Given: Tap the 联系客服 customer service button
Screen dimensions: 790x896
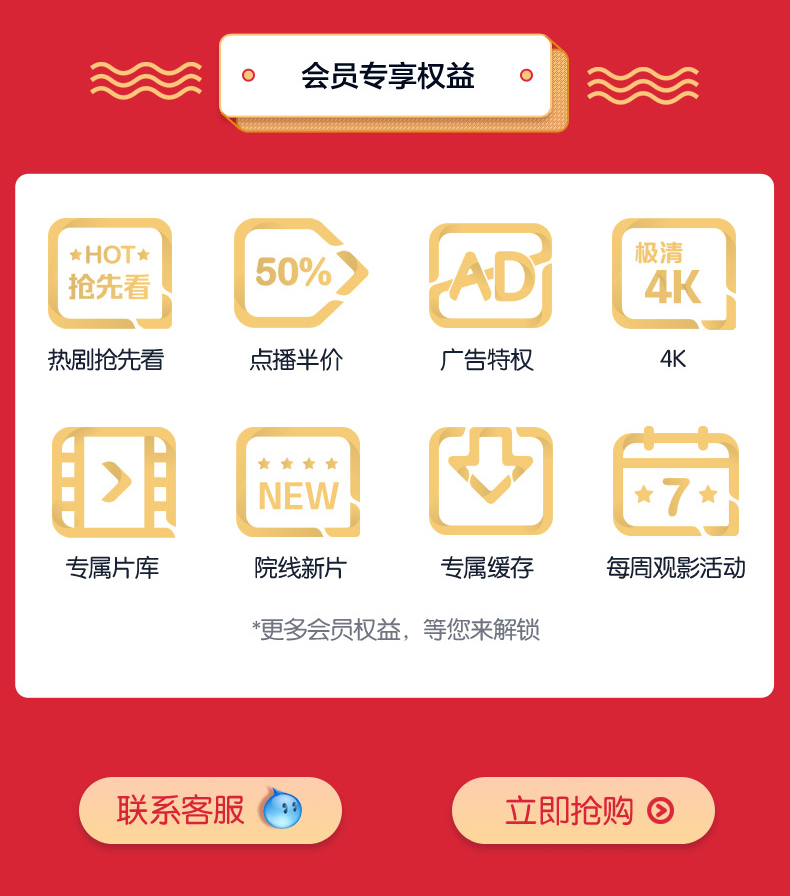Looking at the screenshot, I should click(x=210, y=810).
